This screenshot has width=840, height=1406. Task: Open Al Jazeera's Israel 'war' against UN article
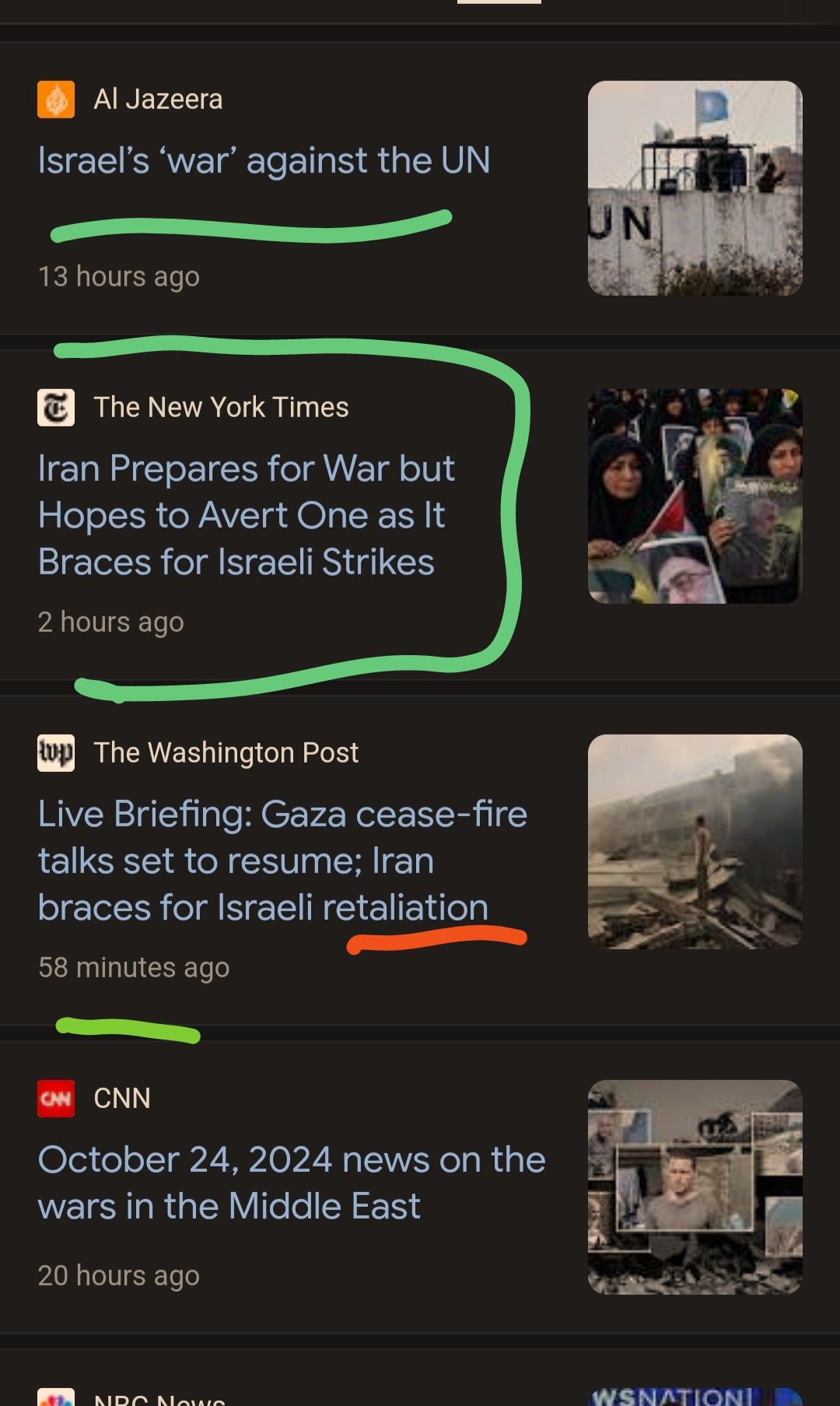coord(264,160)
